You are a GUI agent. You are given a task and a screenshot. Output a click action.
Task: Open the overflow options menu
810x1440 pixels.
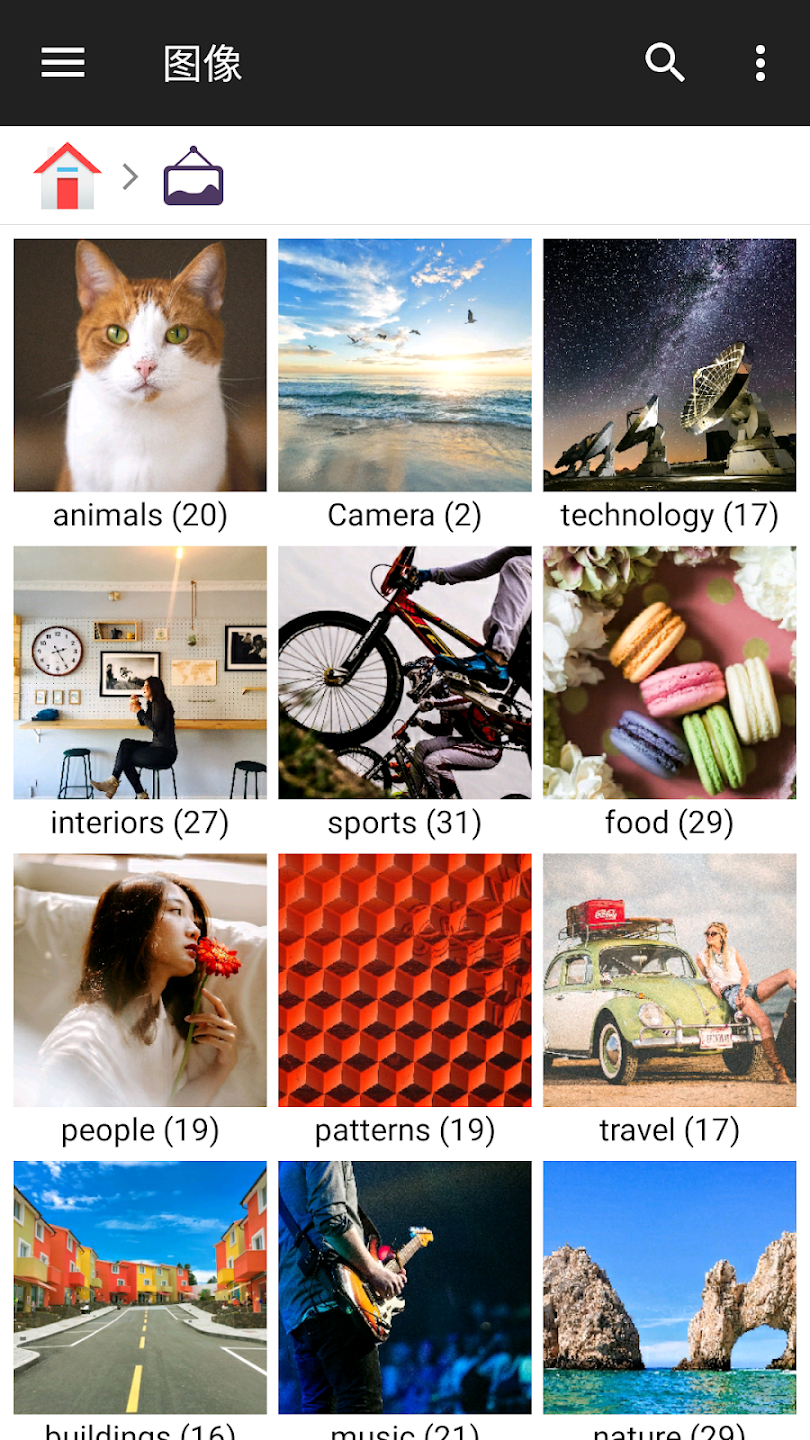[x=759, y=62]
